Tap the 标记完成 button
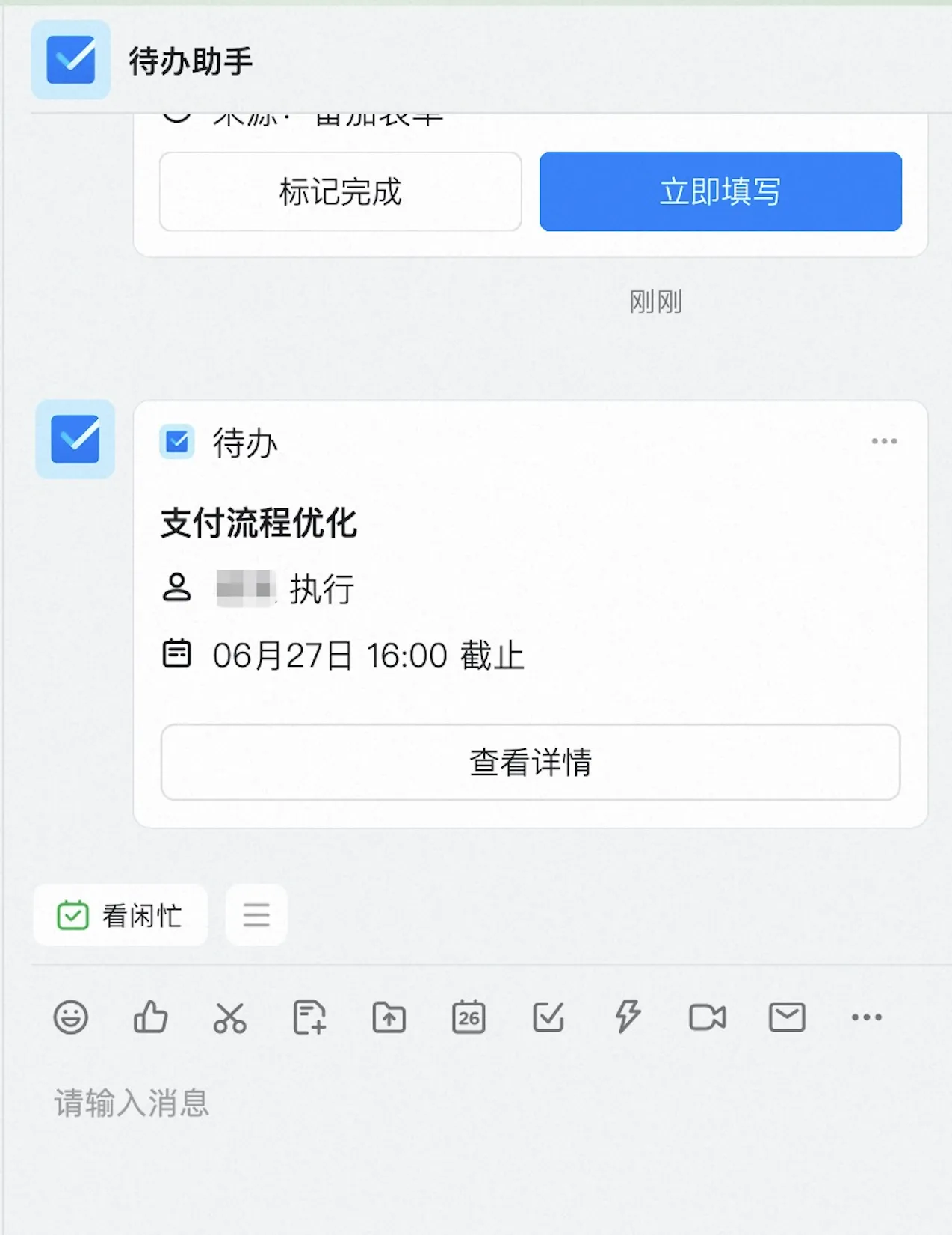 click(340, 192)
